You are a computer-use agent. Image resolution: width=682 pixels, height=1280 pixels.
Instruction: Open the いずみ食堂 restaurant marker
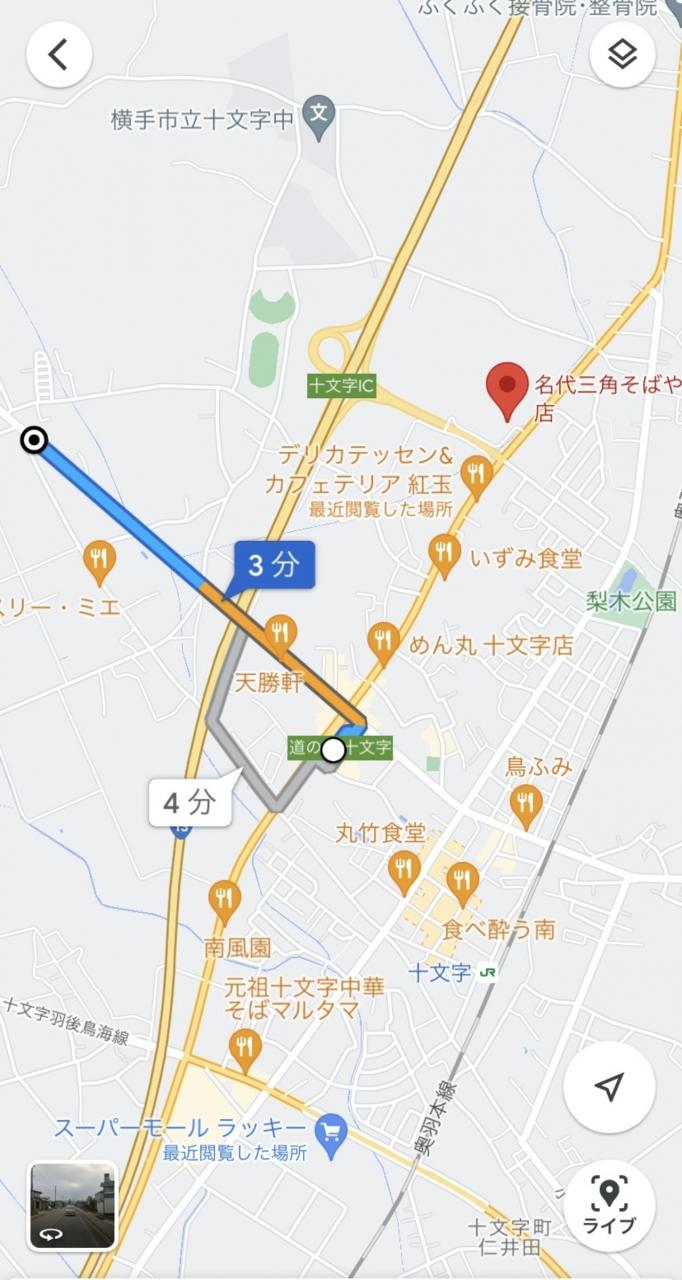444,554
